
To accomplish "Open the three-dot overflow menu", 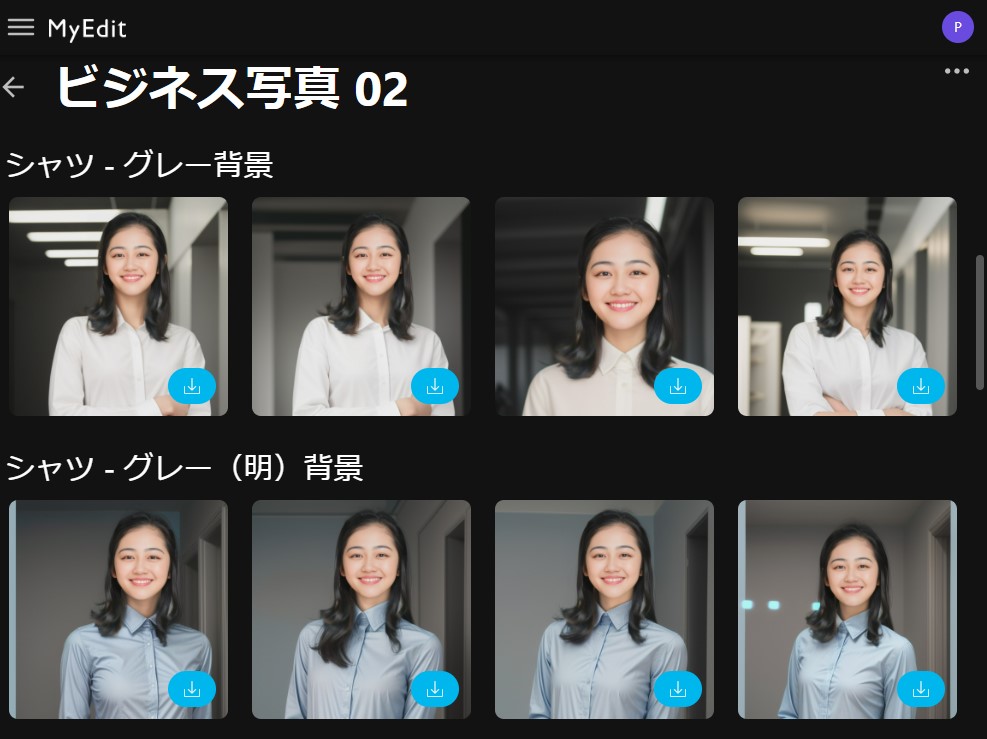I will tap(956, 71).
